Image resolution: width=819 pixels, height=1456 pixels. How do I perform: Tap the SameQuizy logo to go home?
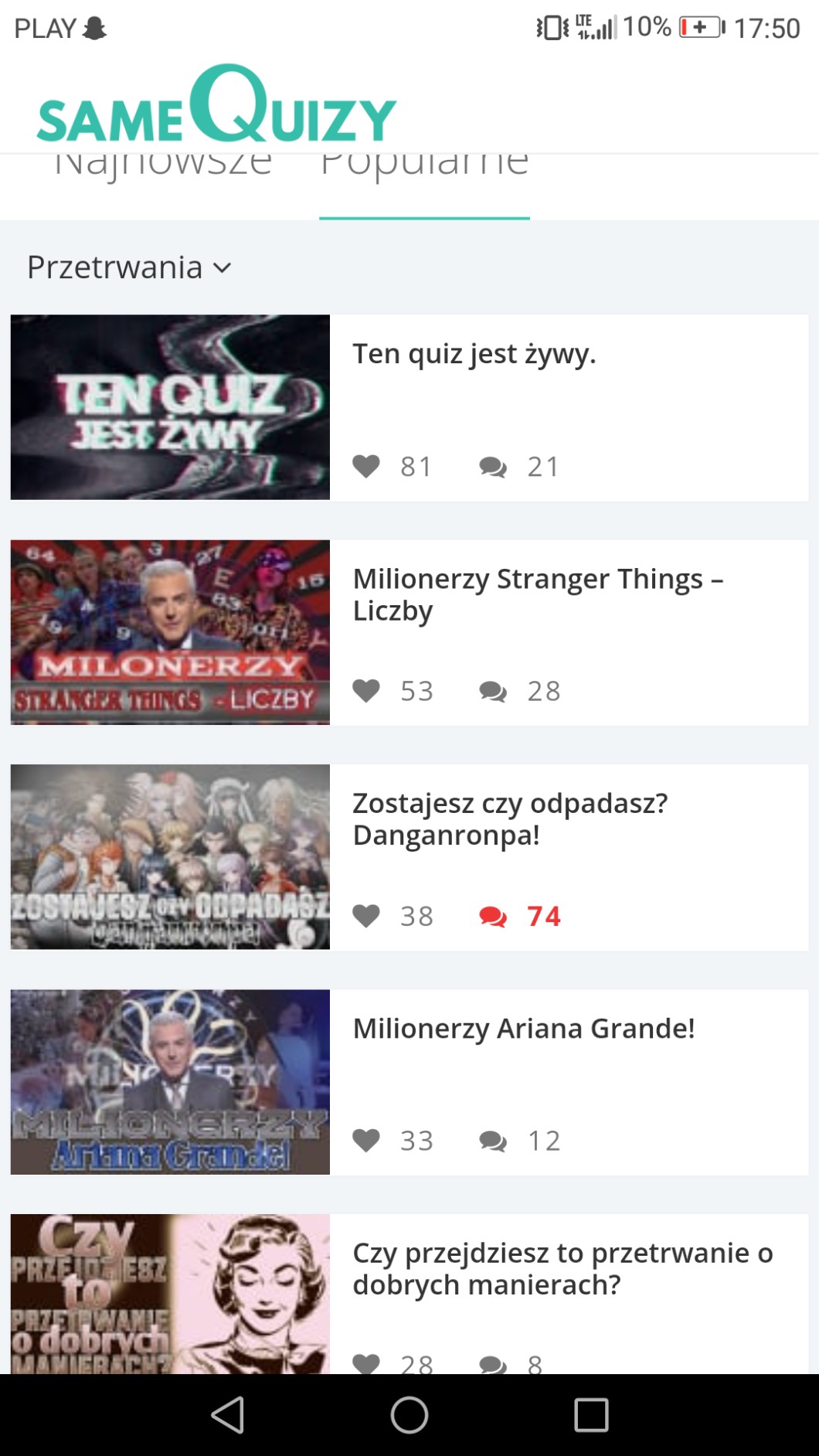coord(216,107)
